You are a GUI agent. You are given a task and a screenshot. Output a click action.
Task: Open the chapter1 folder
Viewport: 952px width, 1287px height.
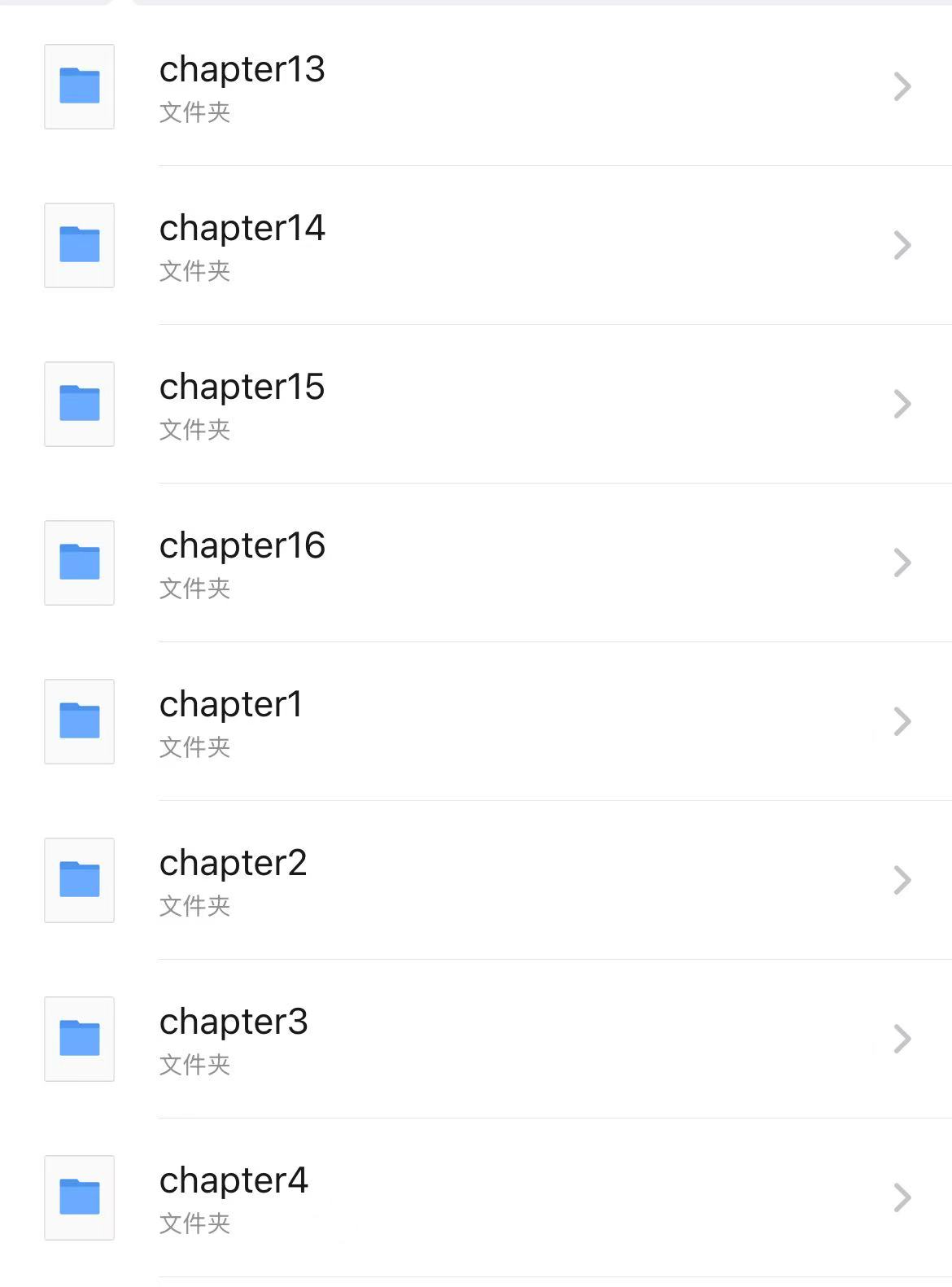[x=231, y=721]
